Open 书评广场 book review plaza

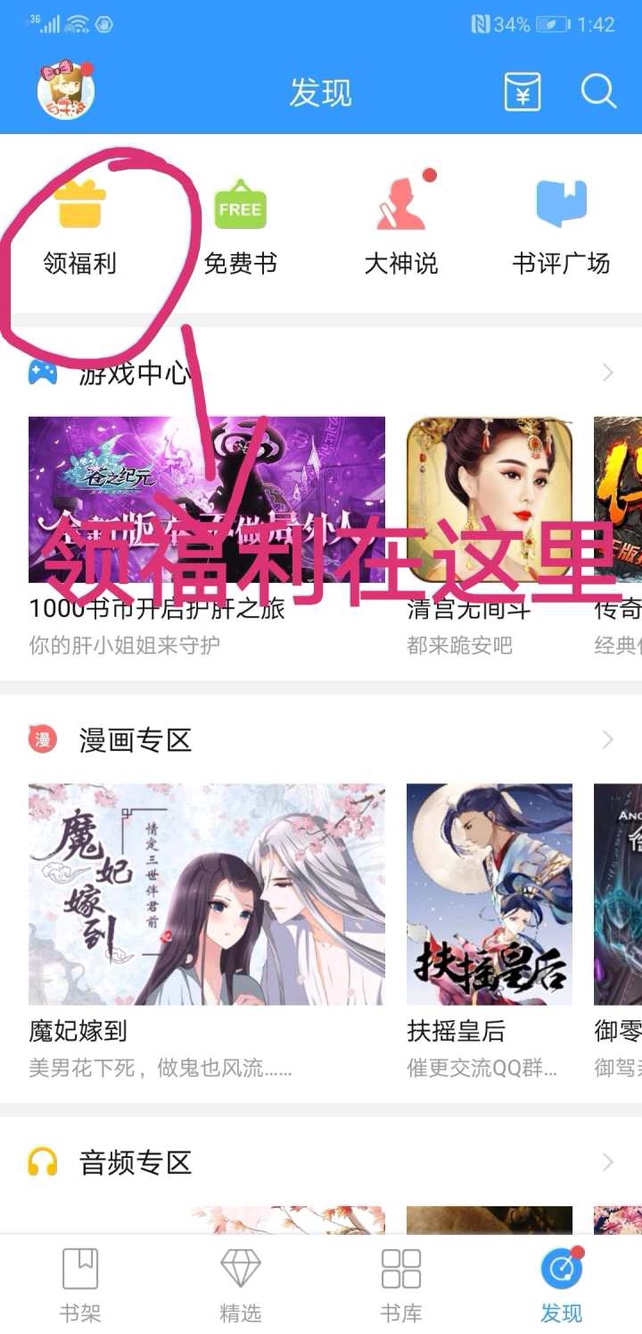(561, 225)
